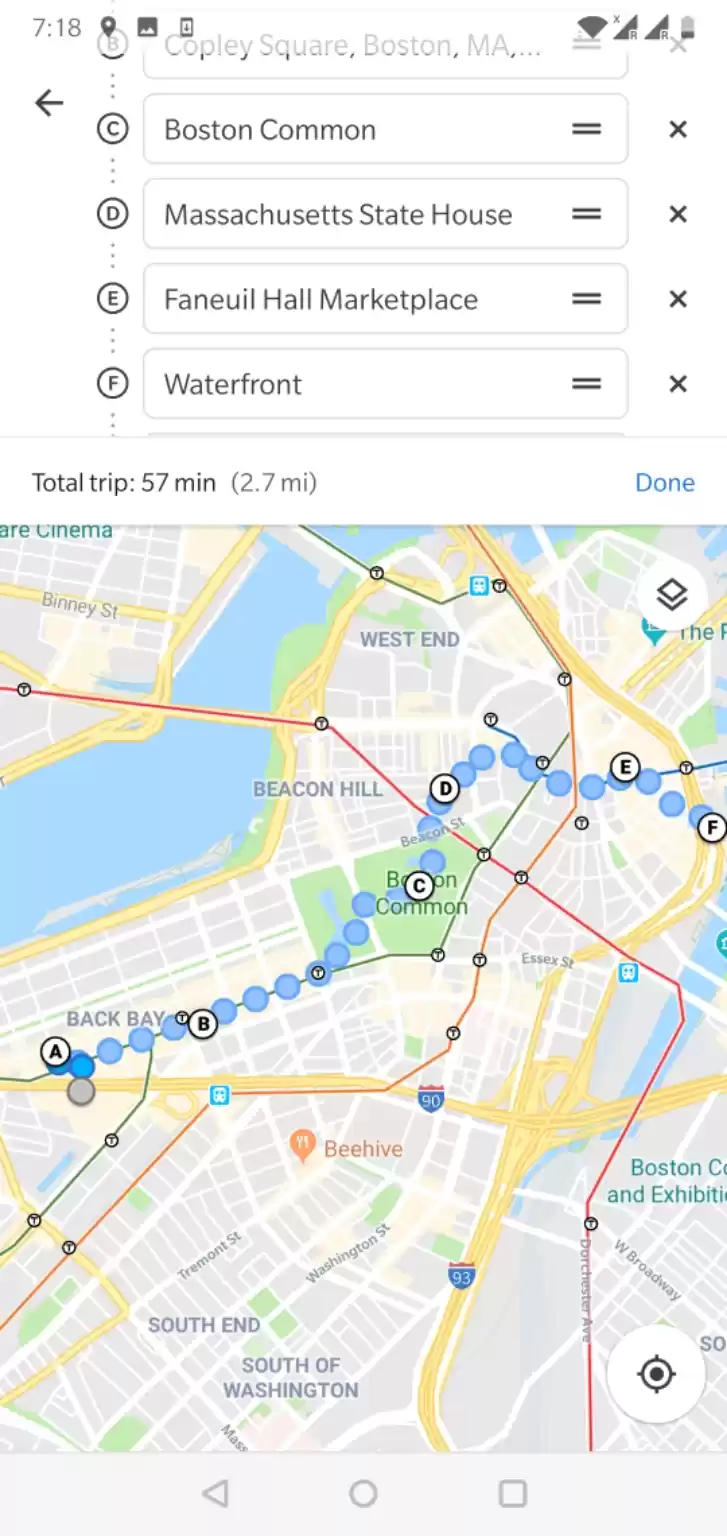Tap Done to confirm the route

(x=664, y=482)
